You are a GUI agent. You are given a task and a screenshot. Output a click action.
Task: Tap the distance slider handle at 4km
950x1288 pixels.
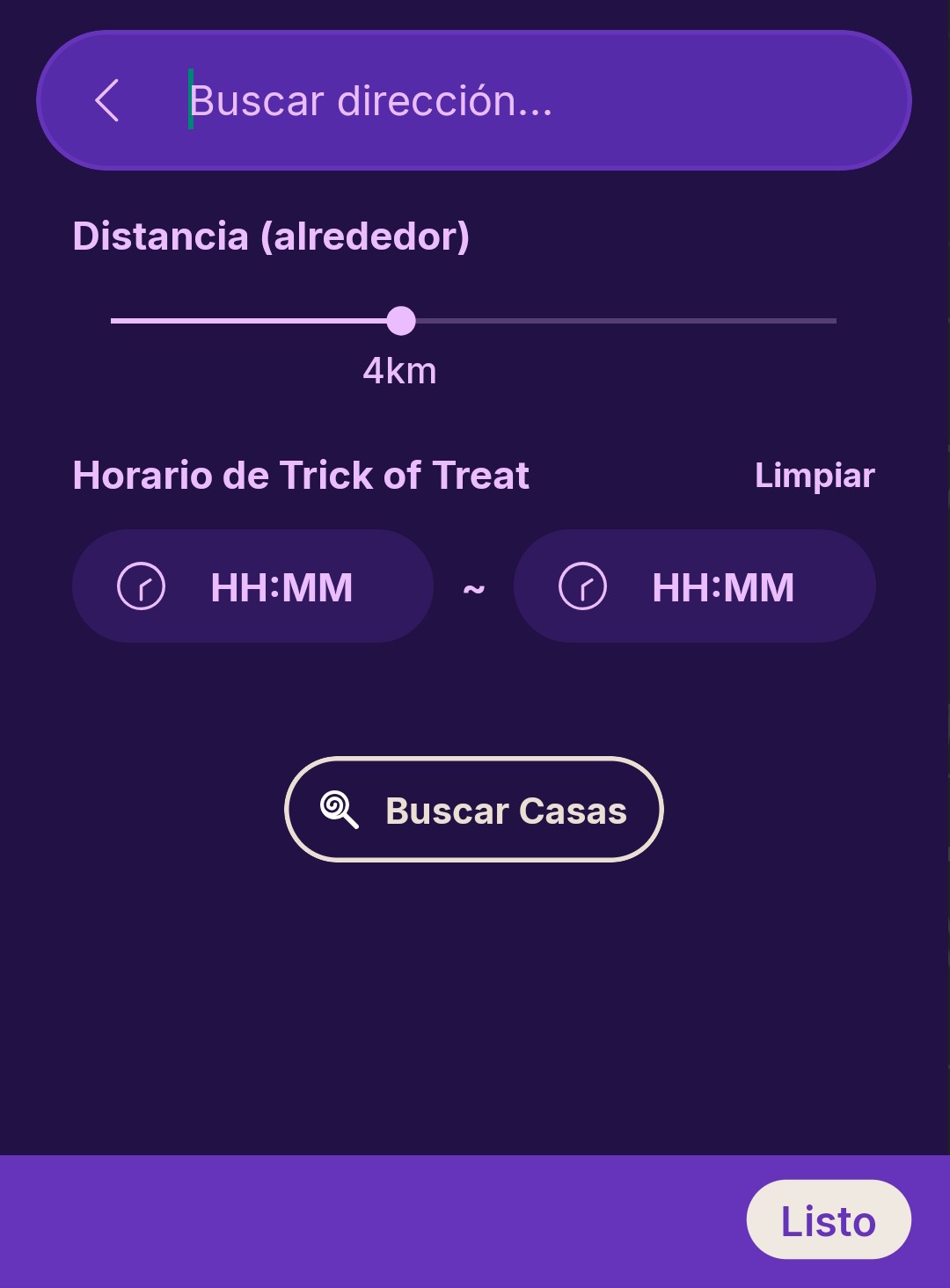(x=401, y=321)
